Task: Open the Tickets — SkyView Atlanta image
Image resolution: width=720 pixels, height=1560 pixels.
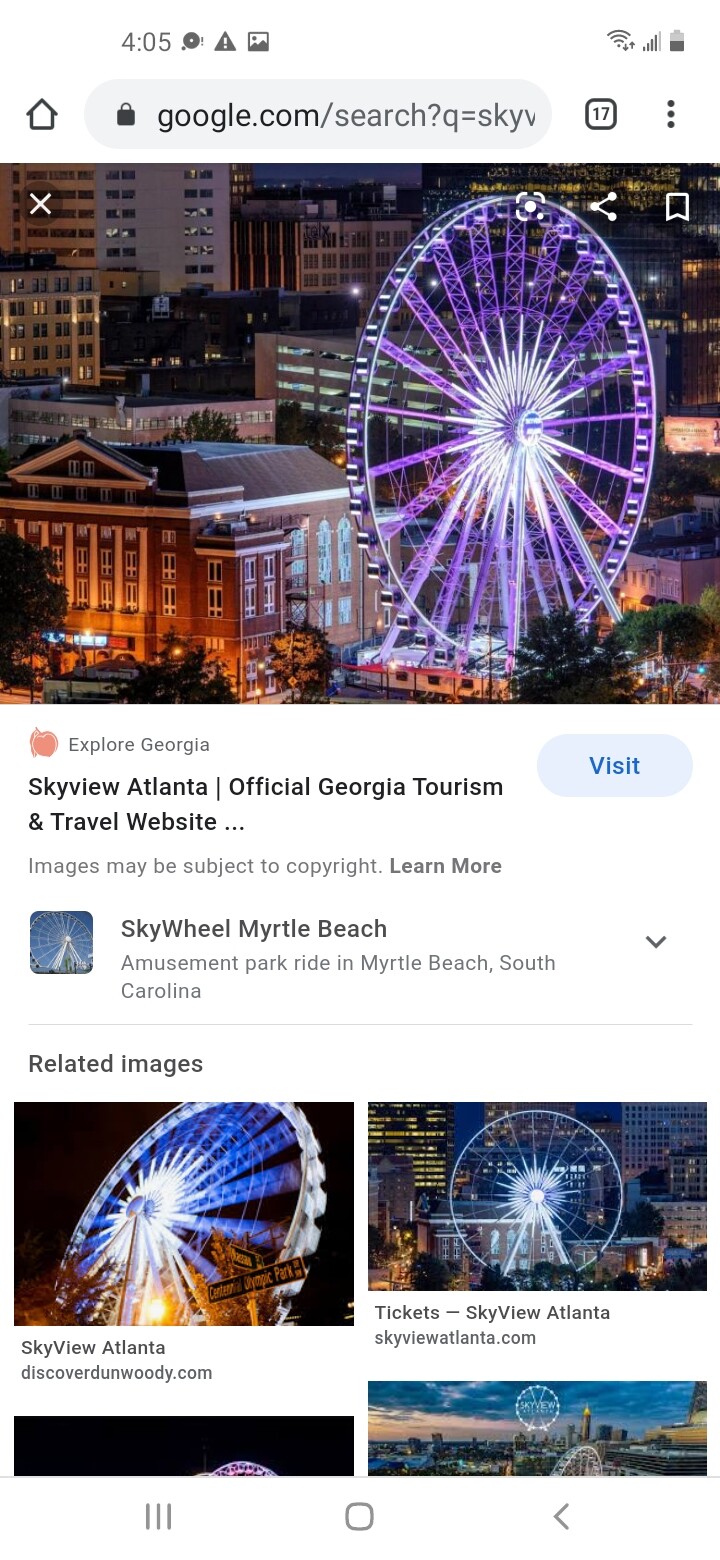Action: (537, 1196)
